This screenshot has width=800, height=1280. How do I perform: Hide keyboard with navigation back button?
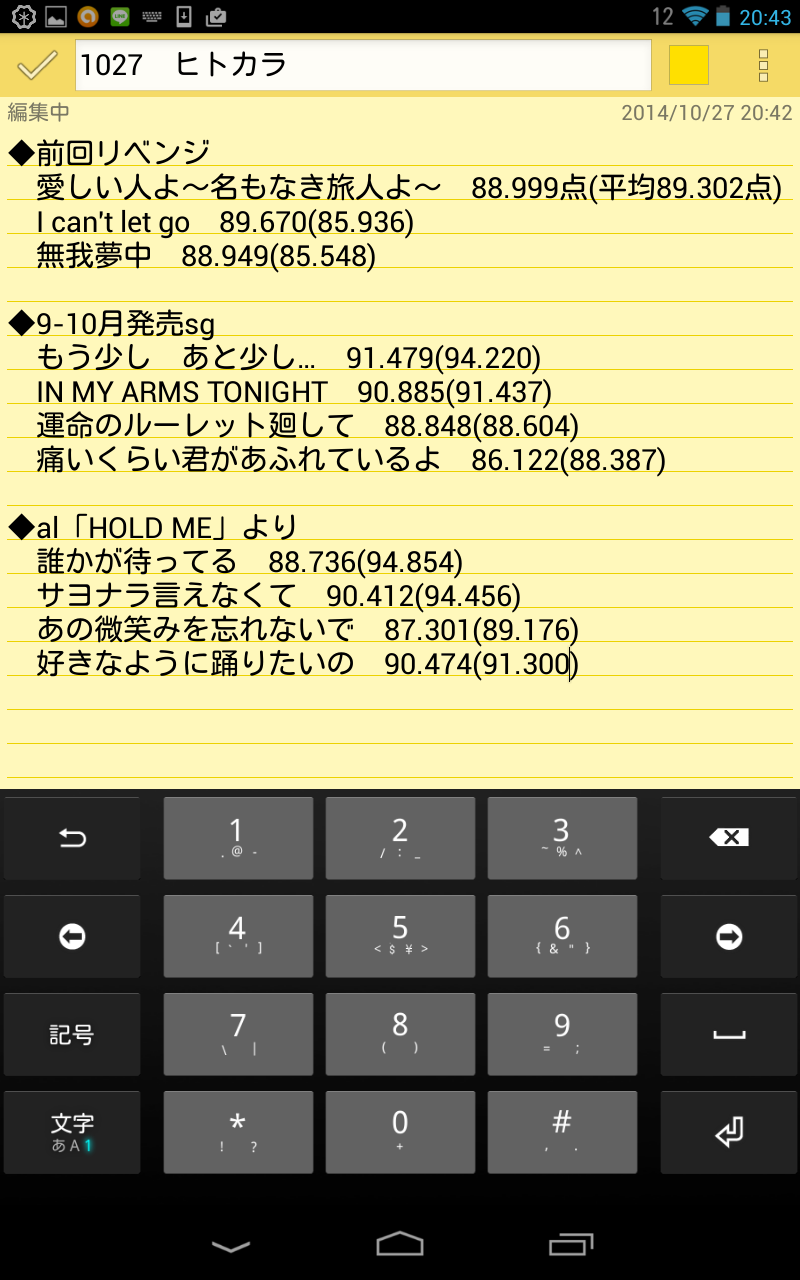pos(231,1245)
